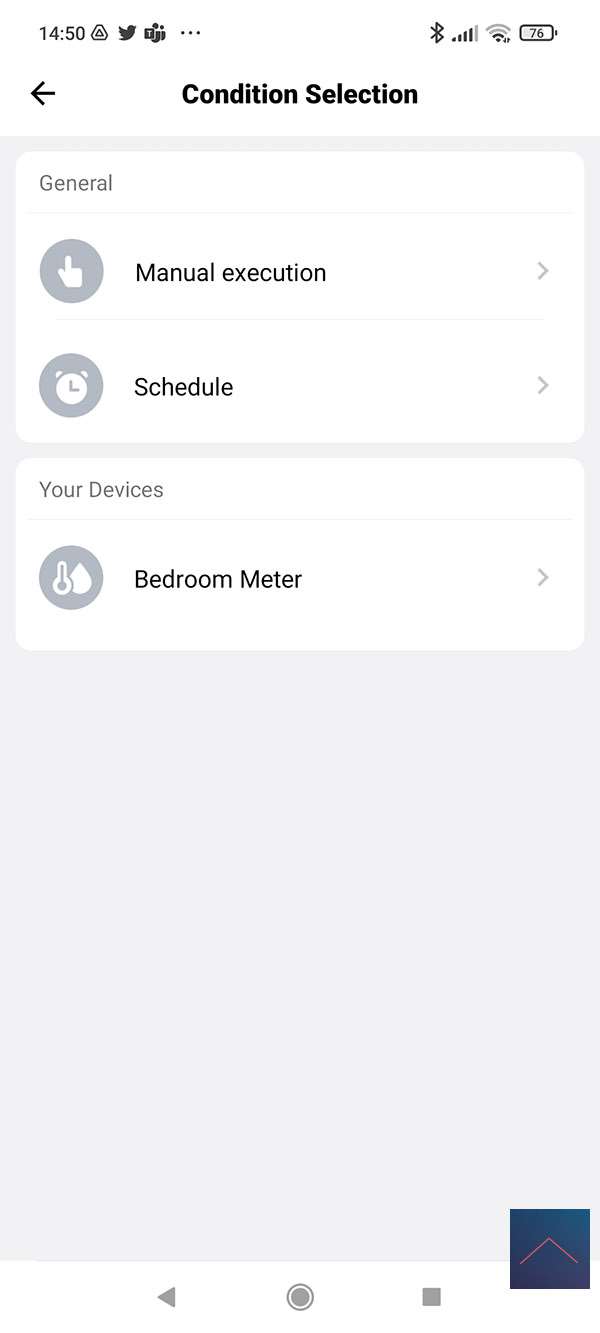
Task: Choose Bedroom Meter as the condition device
Action: point(298,578)
